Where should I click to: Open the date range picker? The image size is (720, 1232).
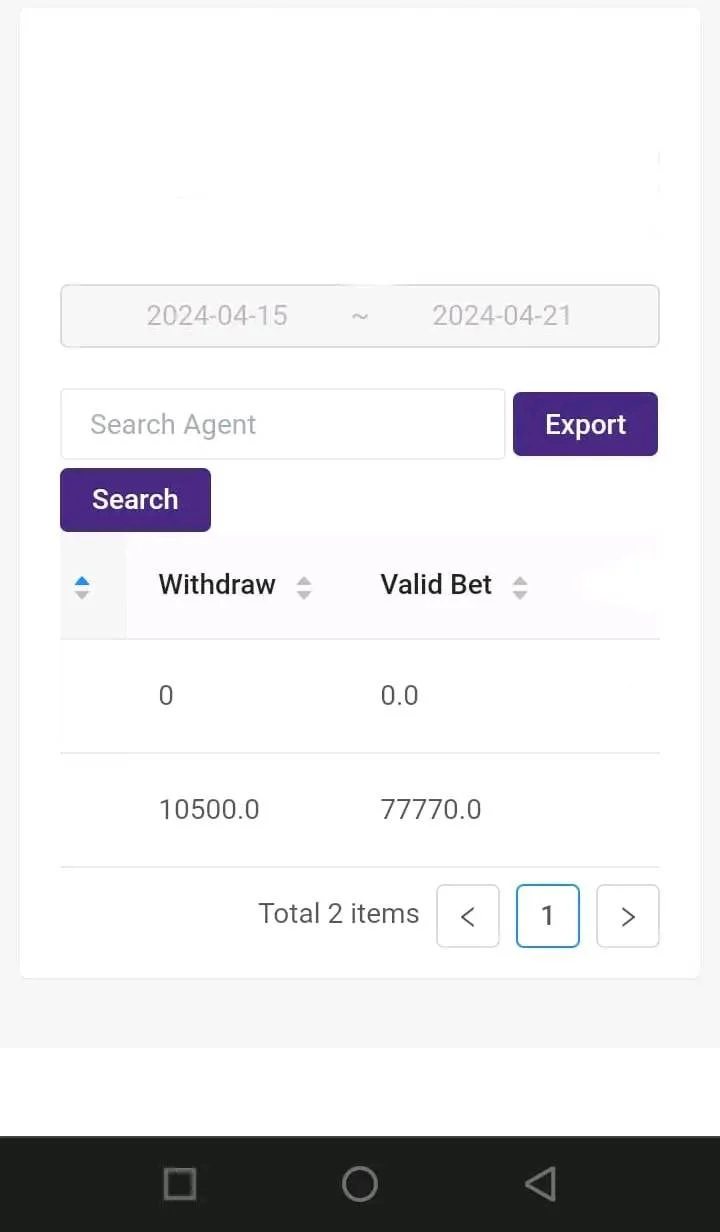tap(360, 316)
